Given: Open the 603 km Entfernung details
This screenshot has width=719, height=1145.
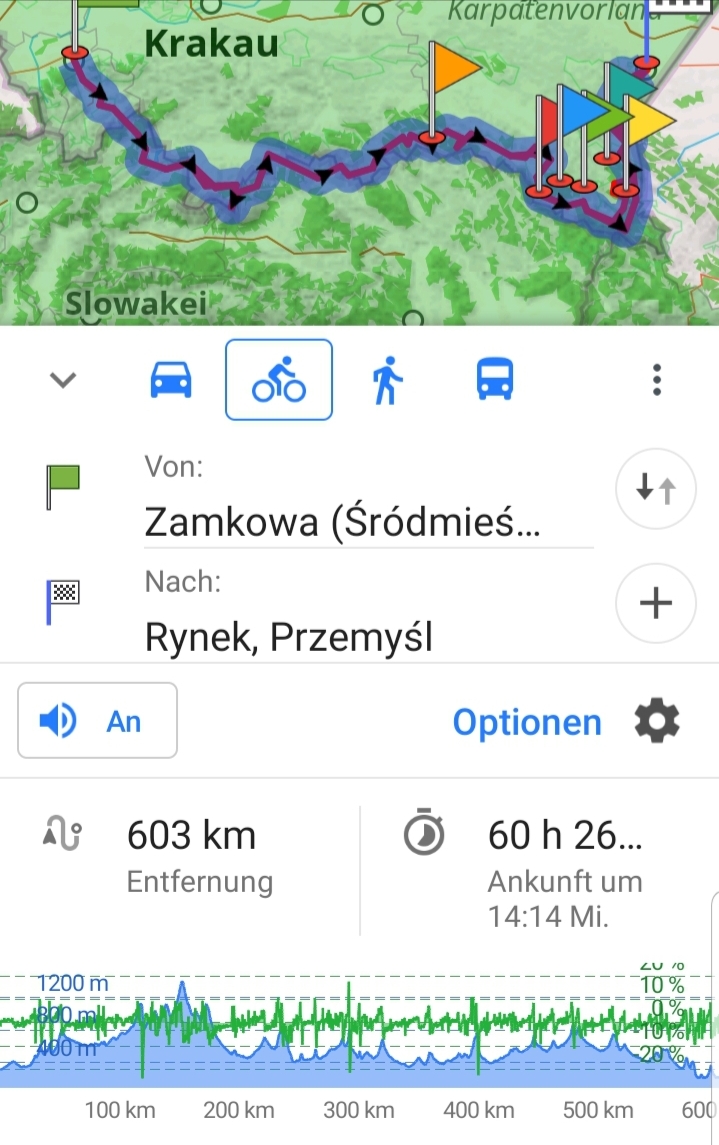Looking at the screenshot, I should [190, 858].
